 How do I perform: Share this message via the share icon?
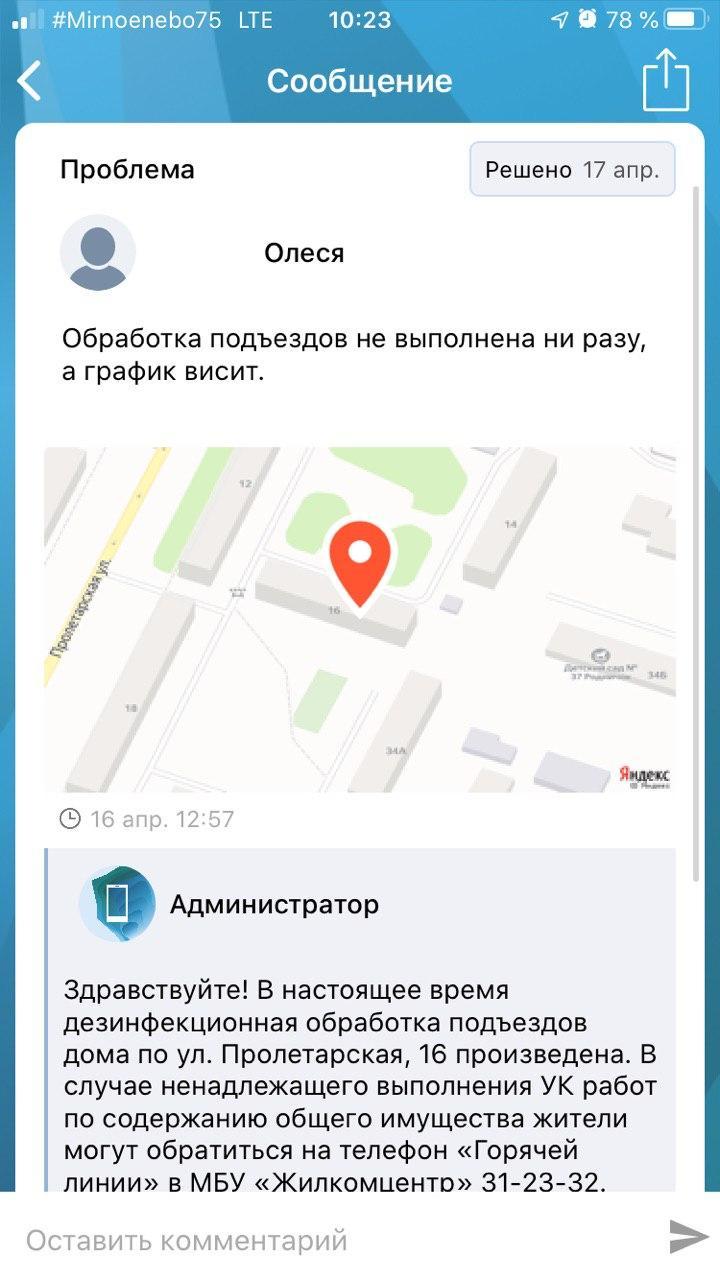(666, 80)
